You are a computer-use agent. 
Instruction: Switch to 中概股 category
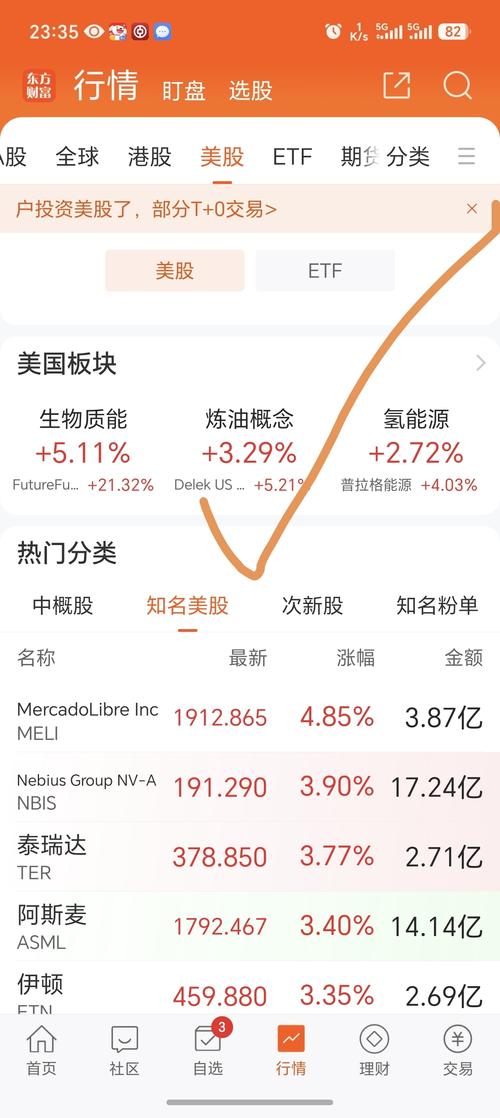63,606
